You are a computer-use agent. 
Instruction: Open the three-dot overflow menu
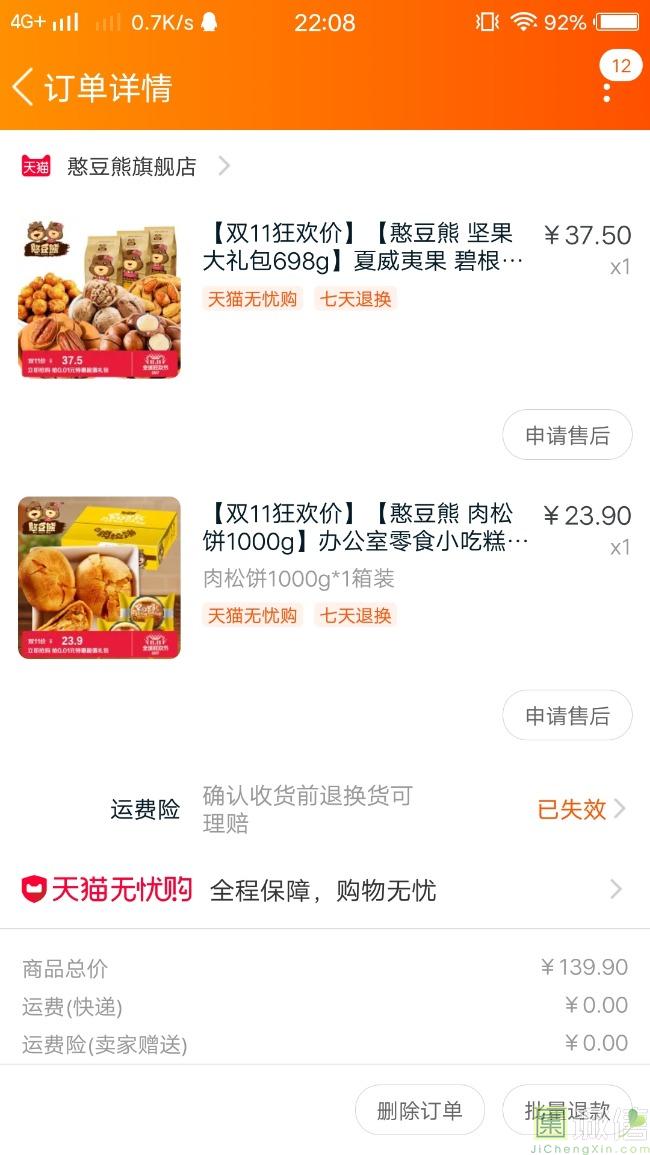[x=607, y=88]
